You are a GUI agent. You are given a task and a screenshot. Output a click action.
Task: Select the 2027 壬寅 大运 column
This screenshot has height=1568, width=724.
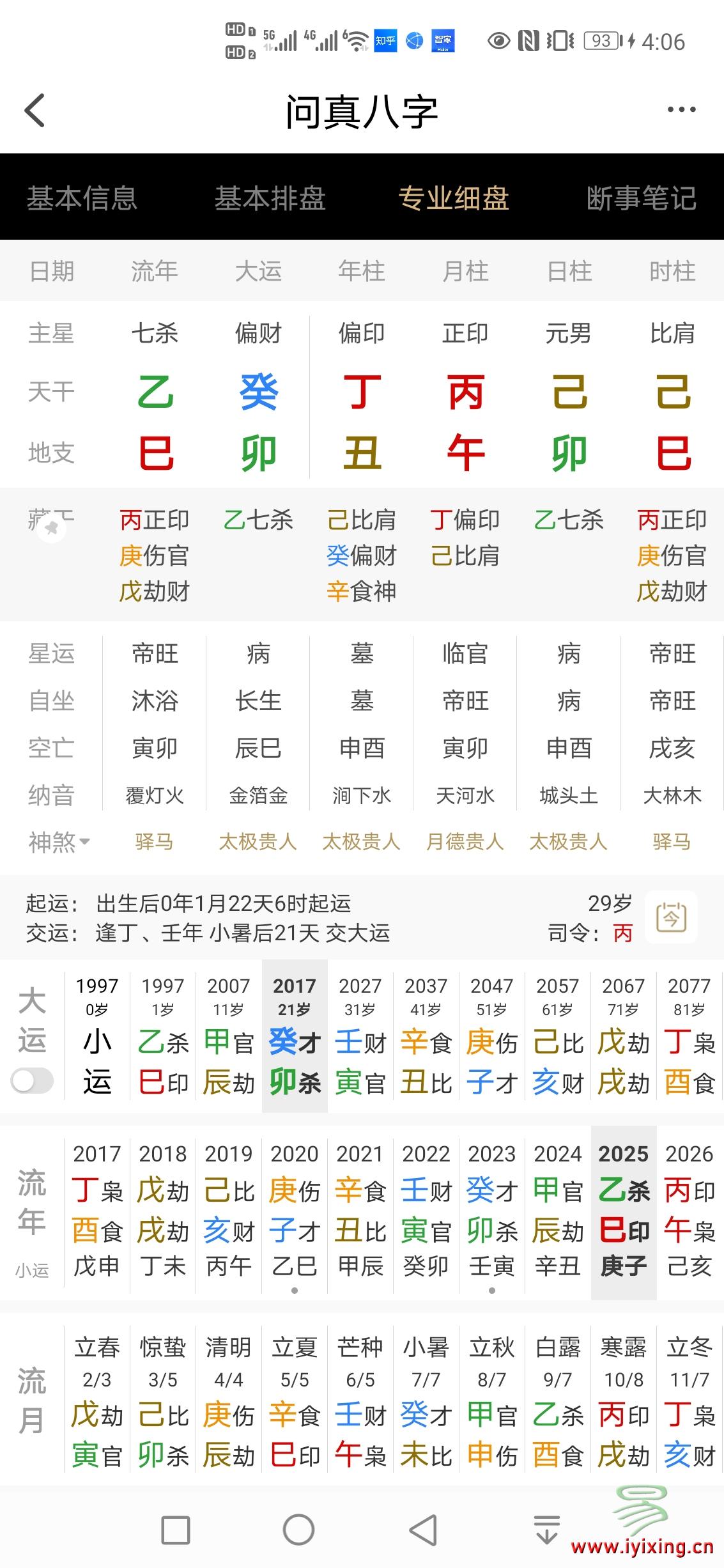360,1037
